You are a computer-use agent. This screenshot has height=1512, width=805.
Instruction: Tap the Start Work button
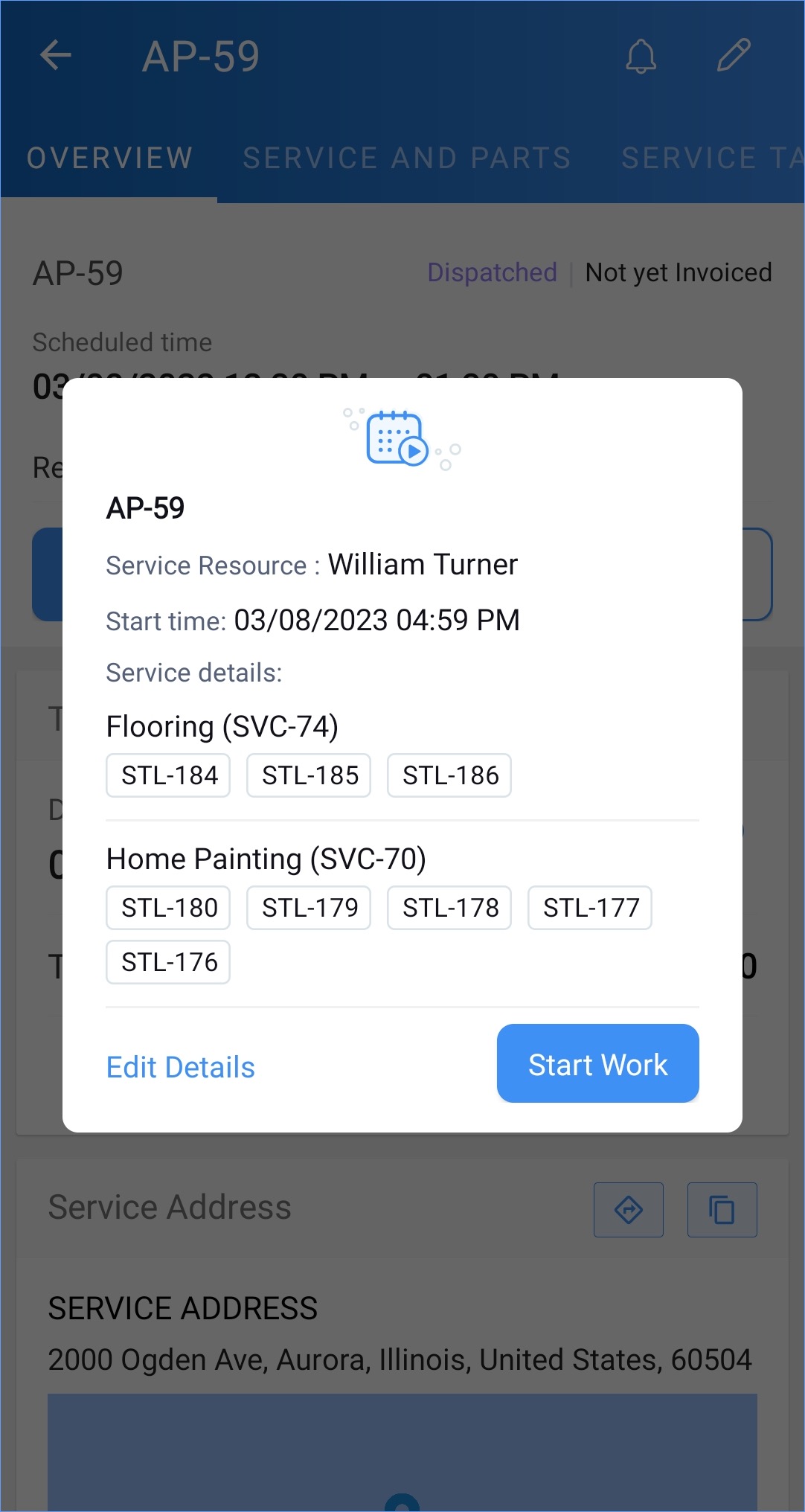coord(597,1063)
